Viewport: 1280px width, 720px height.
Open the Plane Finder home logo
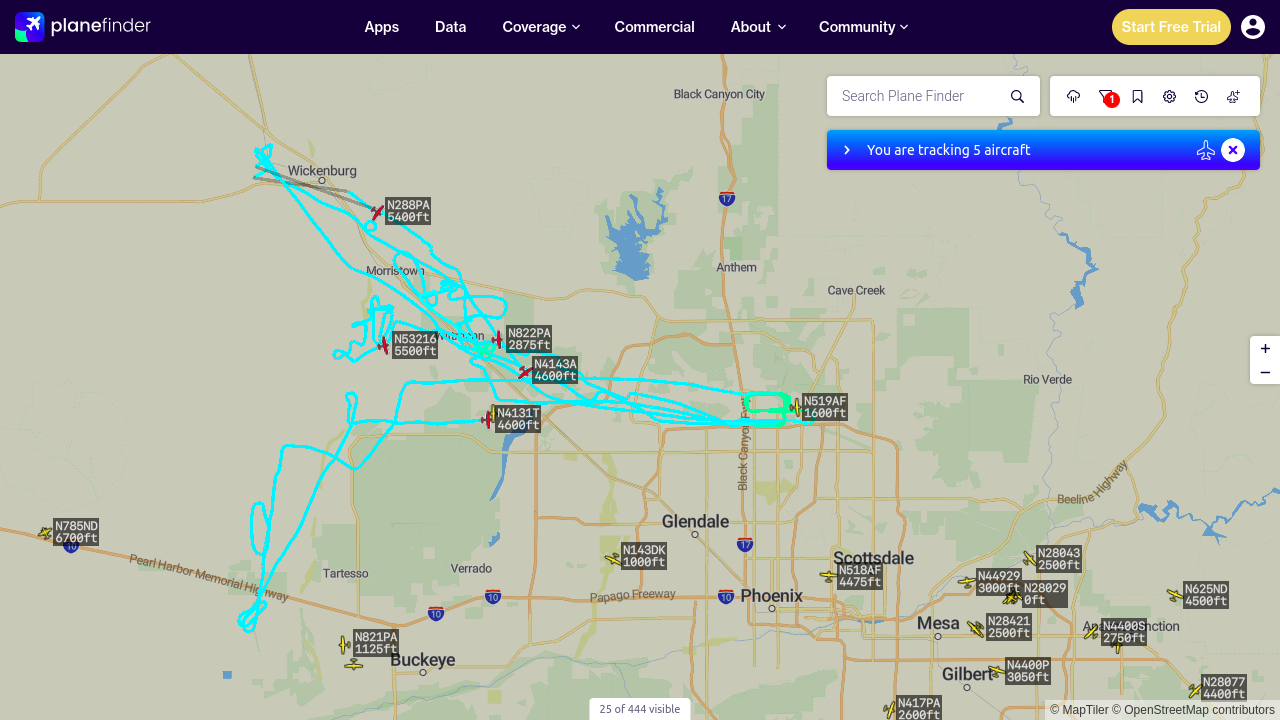(83, 27)
